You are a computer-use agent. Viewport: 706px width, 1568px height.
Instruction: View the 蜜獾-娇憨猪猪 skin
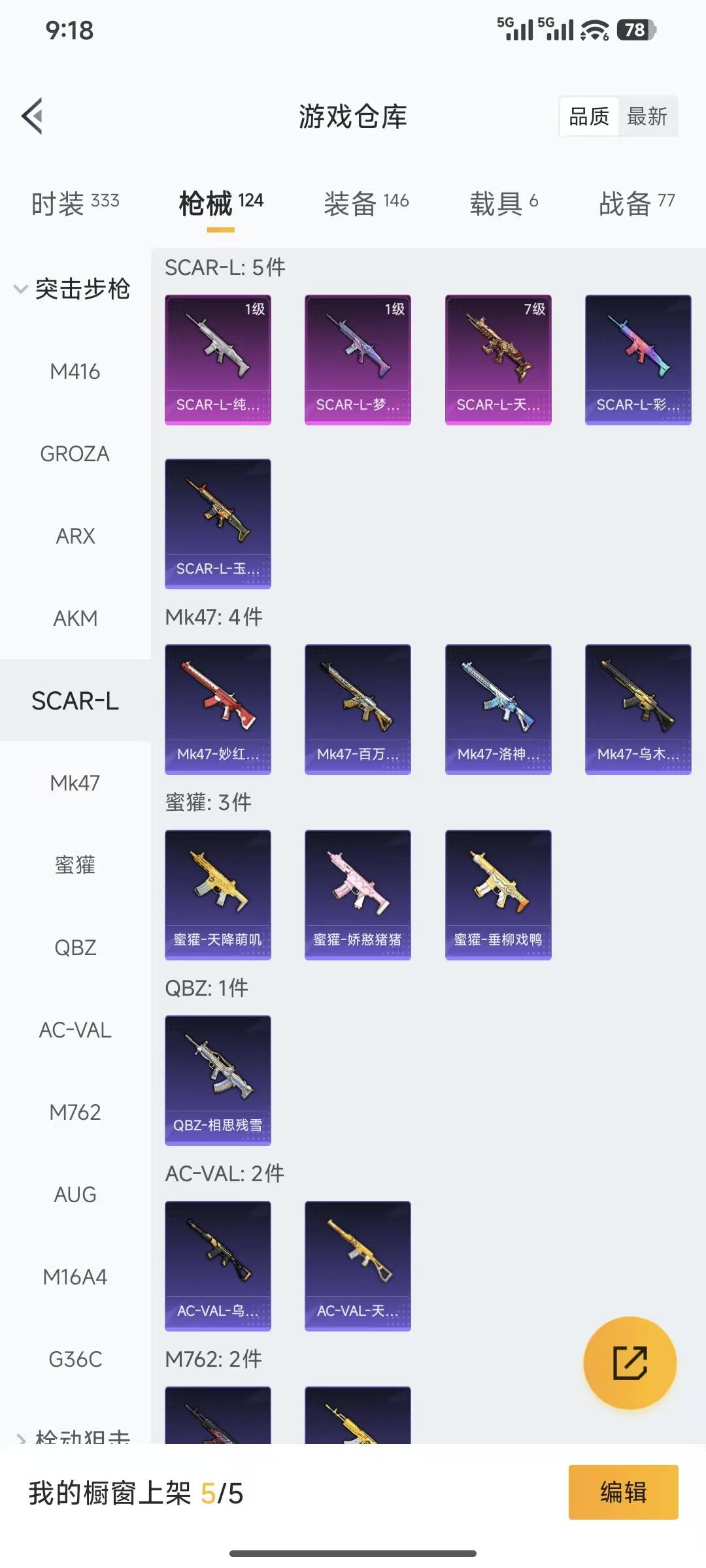[358, 894]
